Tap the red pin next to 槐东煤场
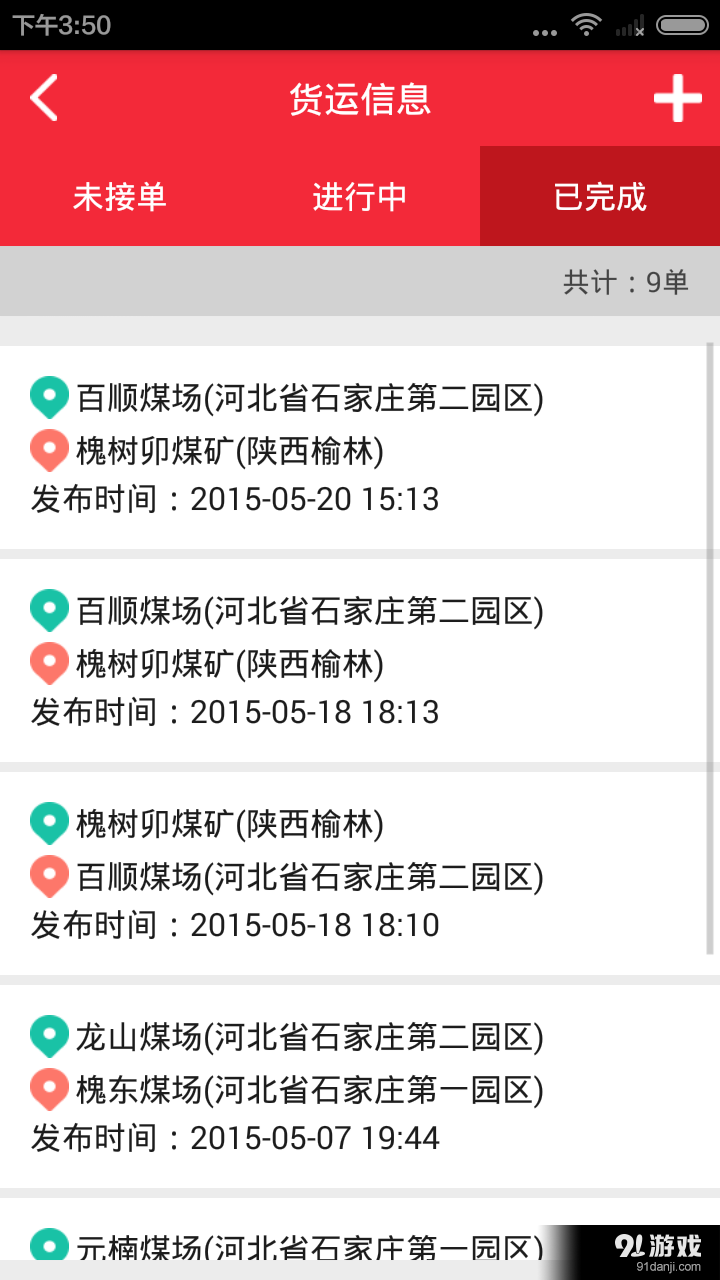The image size is (720, 1280). point(48,1089)
